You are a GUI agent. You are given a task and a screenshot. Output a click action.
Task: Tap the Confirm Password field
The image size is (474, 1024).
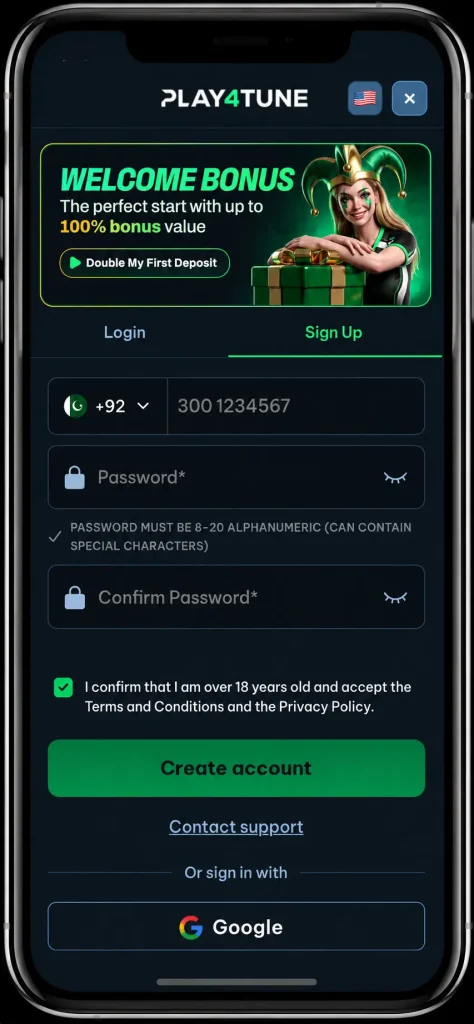coord(236,597)
